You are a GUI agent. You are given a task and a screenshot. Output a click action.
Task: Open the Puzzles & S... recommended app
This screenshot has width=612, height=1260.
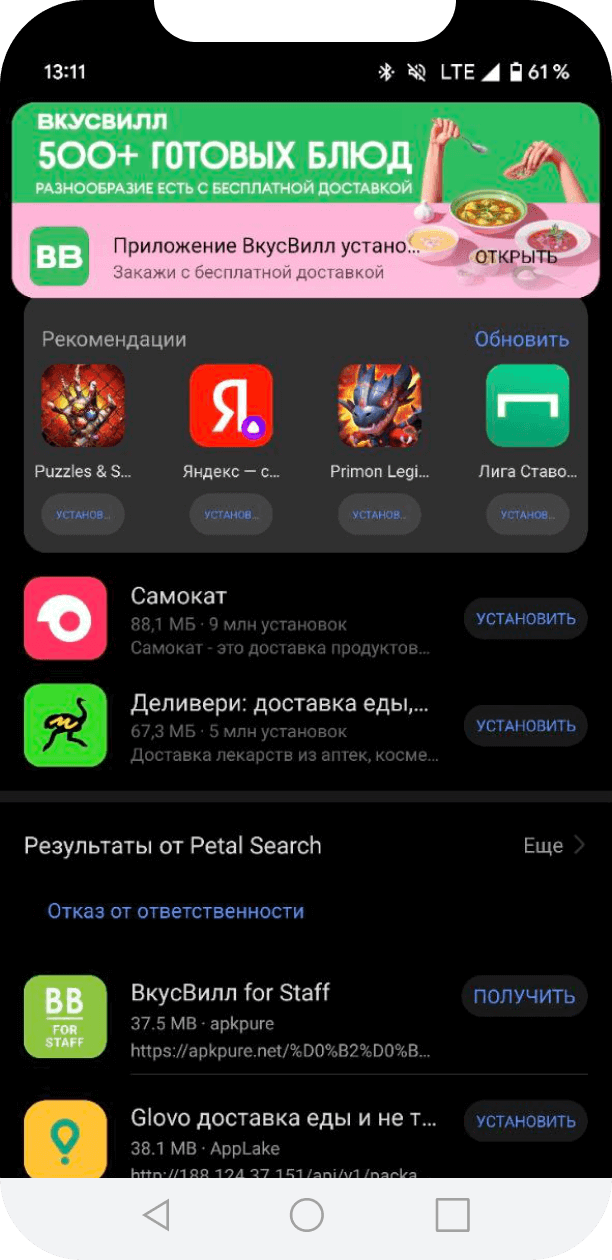pos(83,406)
